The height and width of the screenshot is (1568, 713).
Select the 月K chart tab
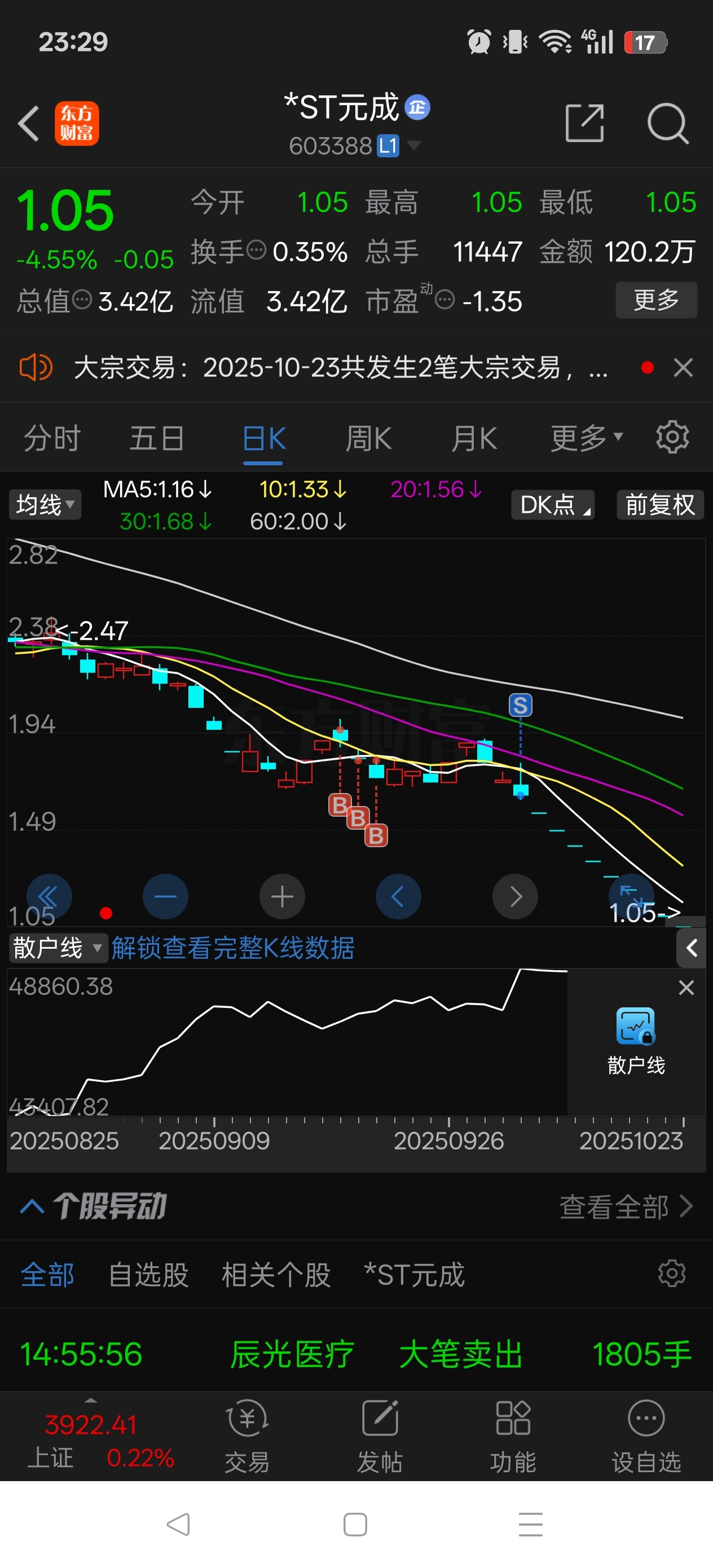pyautogui.click(x=474, y=438)
